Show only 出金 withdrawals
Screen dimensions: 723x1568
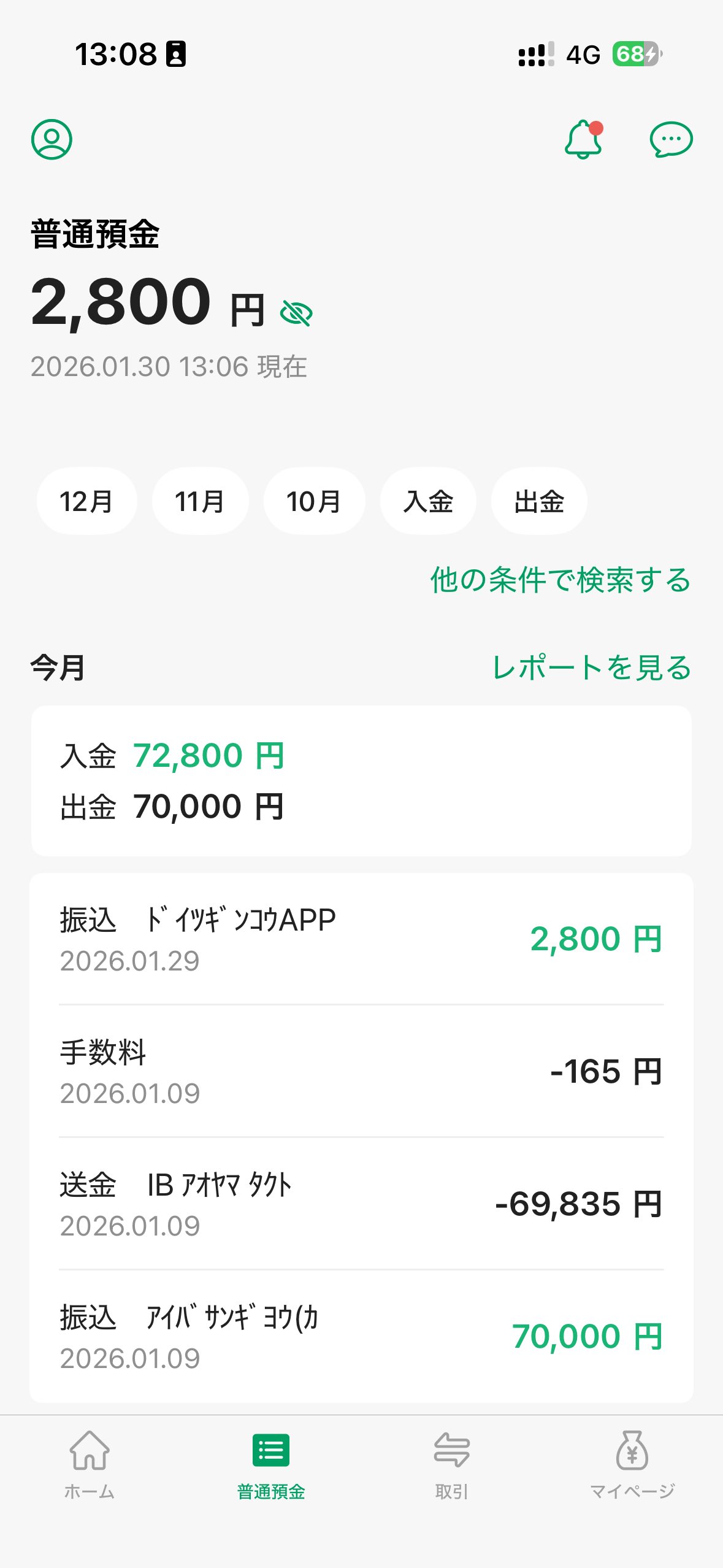[x=539, y=501]
